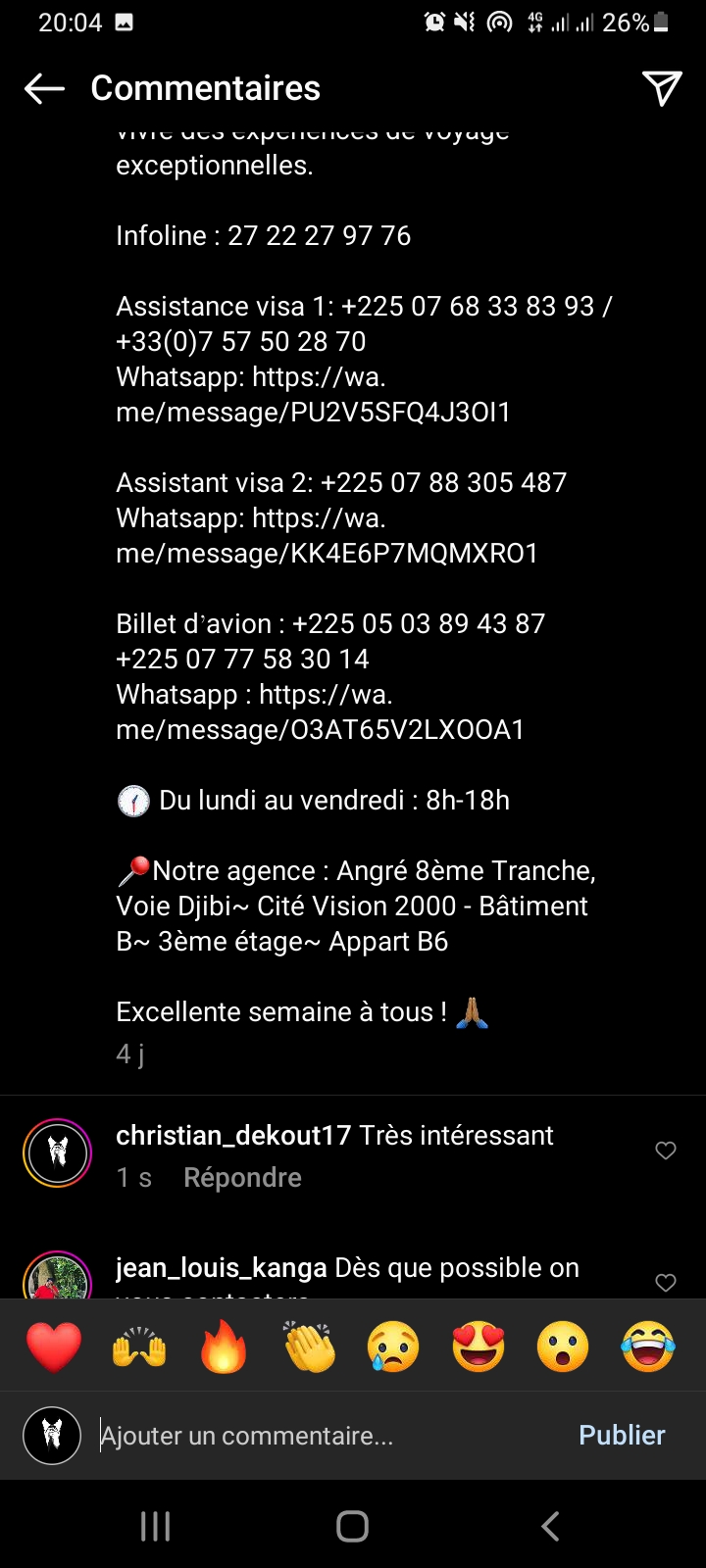Open system recent apps
This screenshot has height=1568, width=706.
pos(156,1526)
